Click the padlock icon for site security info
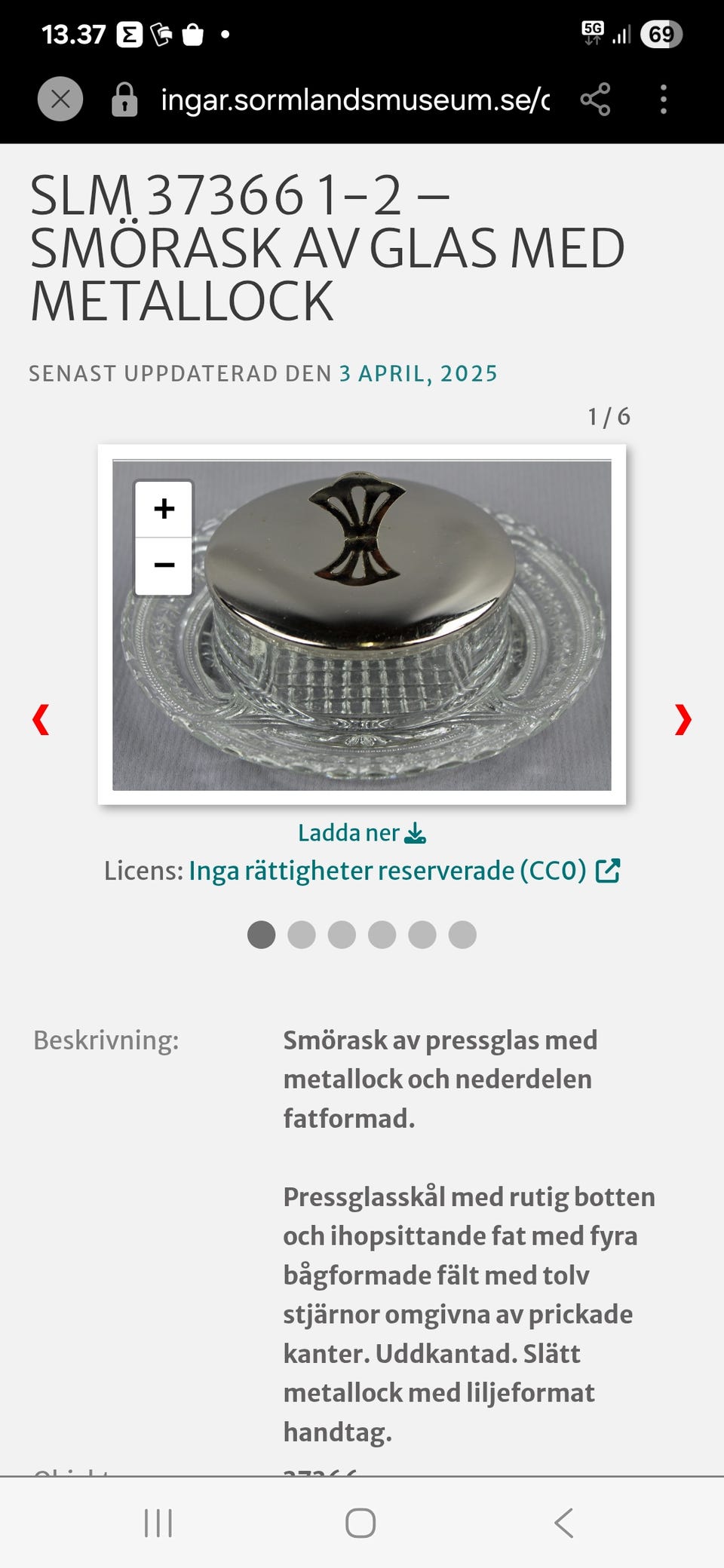Viewport: 724px width, 1568px height. [123, 99]
